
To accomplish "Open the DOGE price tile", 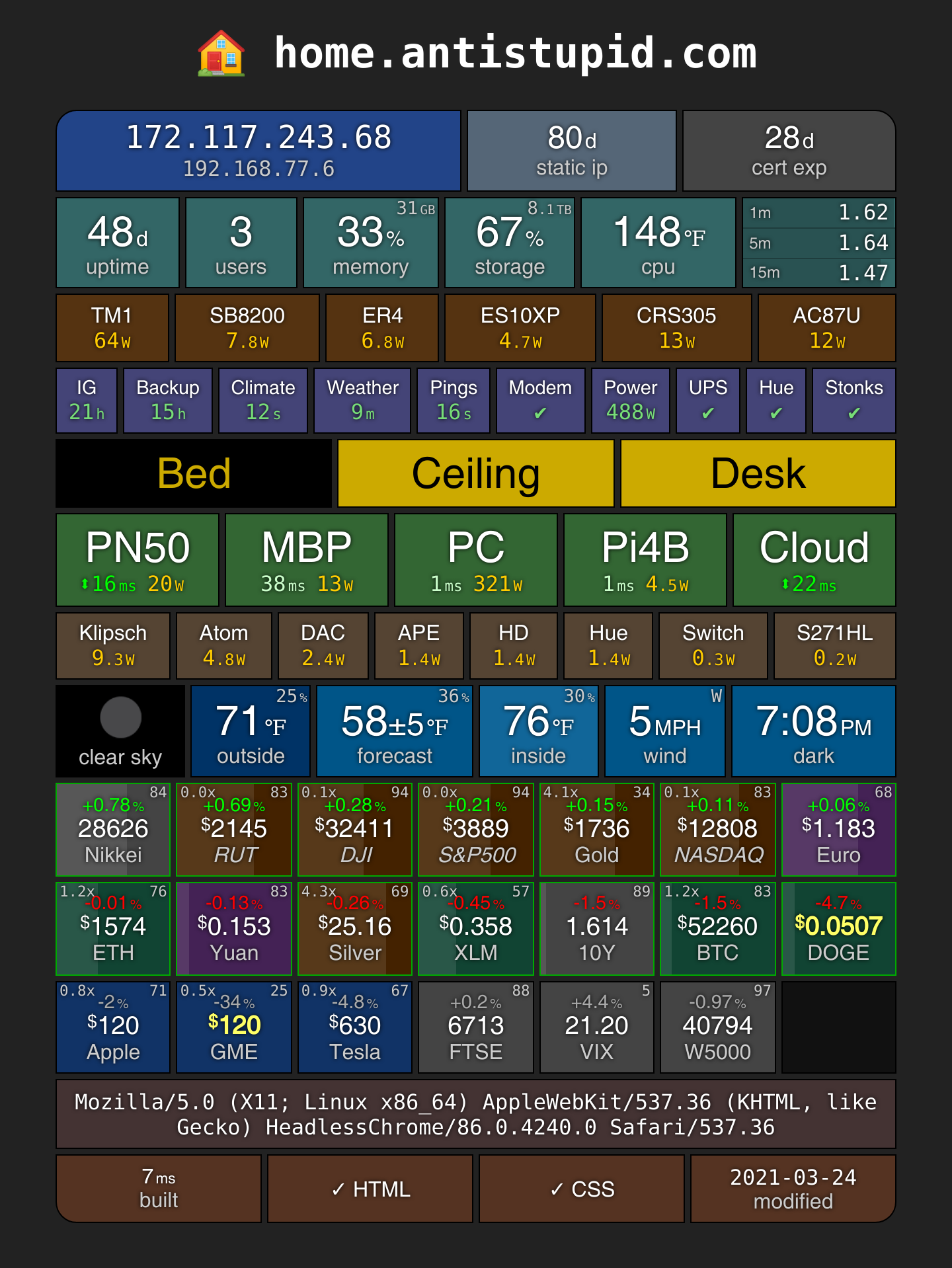I will pyautogui.click(x=839, y=929).
